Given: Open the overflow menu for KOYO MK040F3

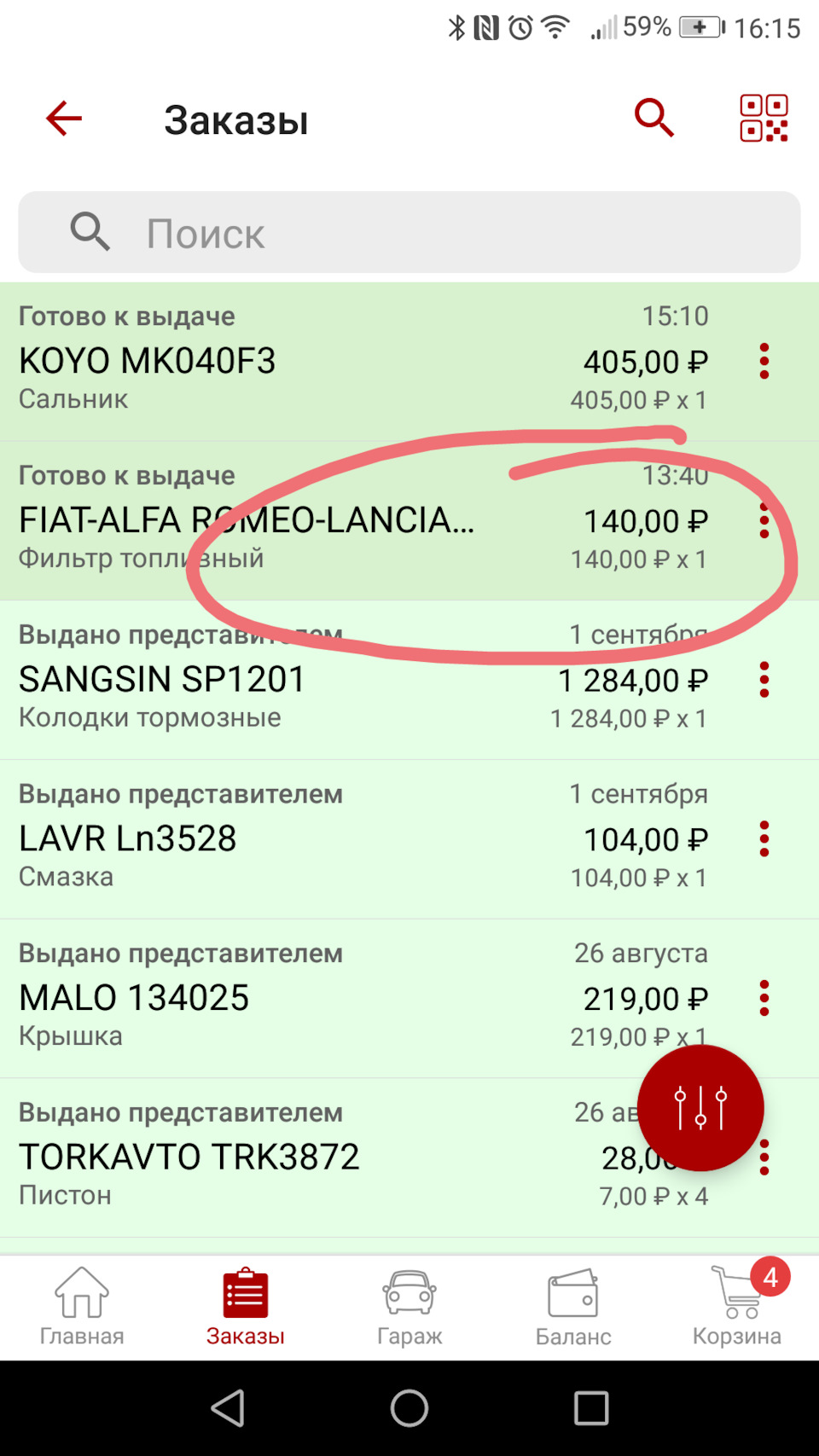Looking at the screenshot, I should (764, 362).
